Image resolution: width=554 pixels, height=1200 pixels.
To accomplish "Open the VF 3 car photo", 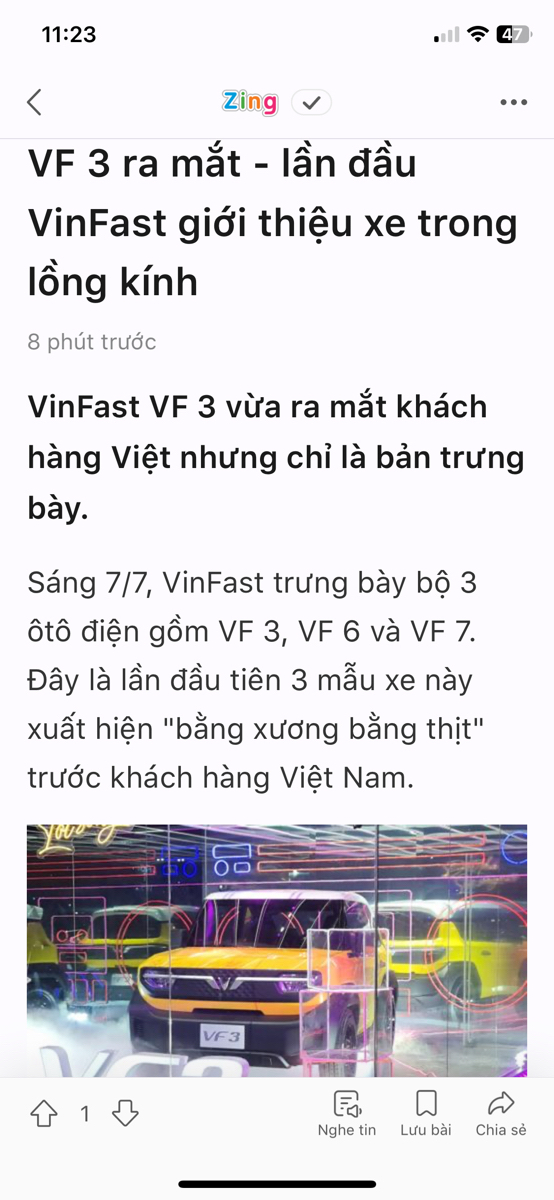I will [x=277, y=950].
